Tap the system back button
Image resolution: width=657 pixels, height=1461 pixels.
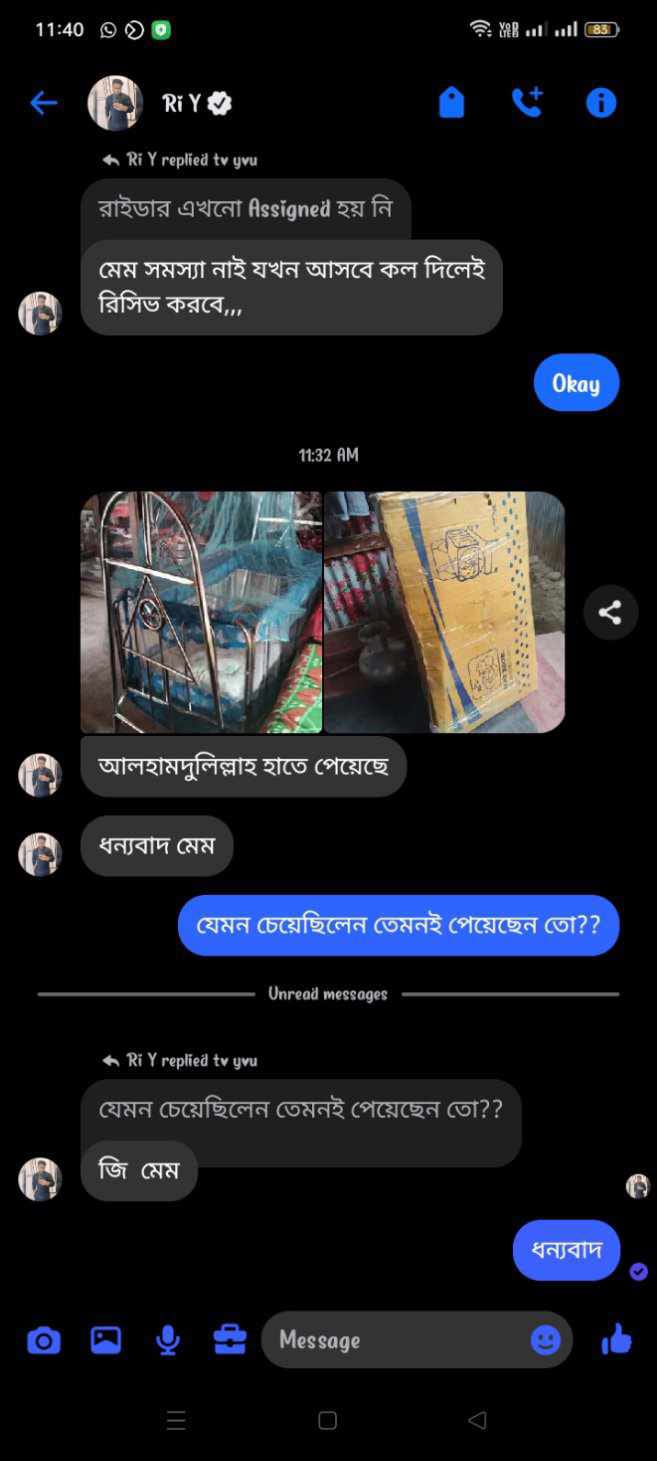[x=477, y=1420]
